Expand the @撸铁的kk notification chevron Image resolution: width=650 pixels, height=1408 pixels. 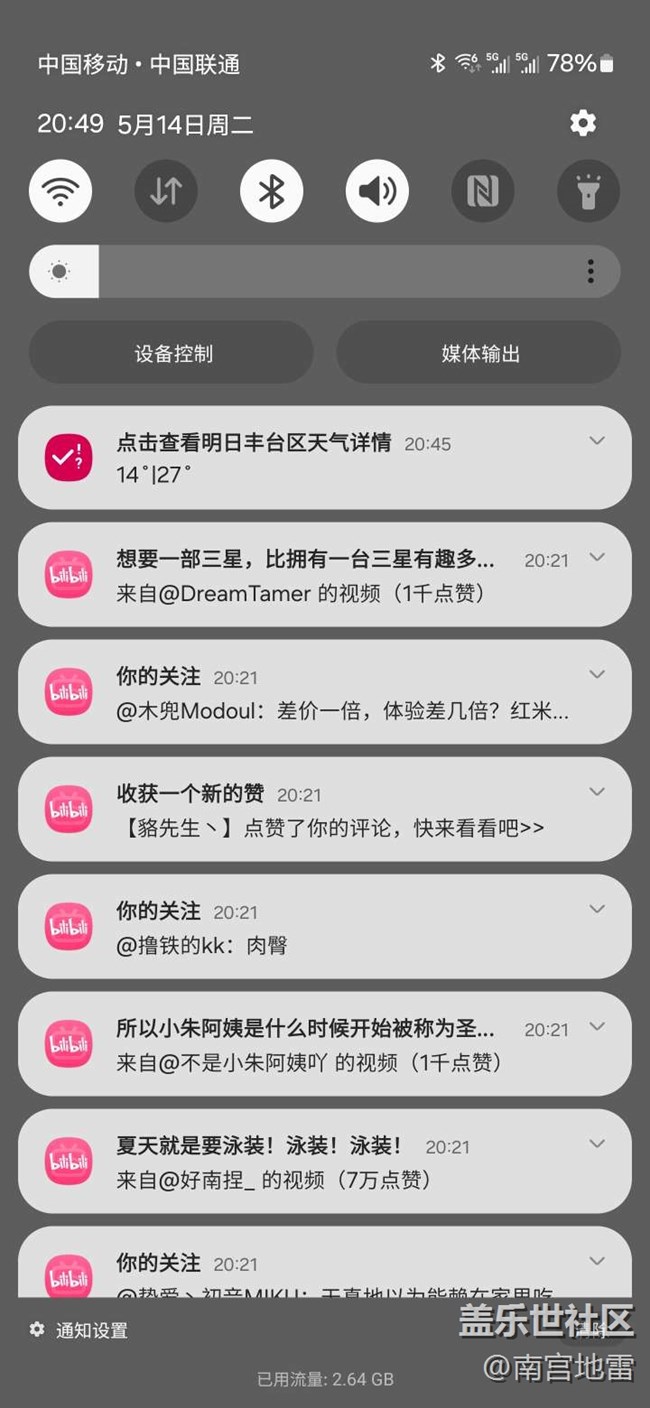[597, 908]
